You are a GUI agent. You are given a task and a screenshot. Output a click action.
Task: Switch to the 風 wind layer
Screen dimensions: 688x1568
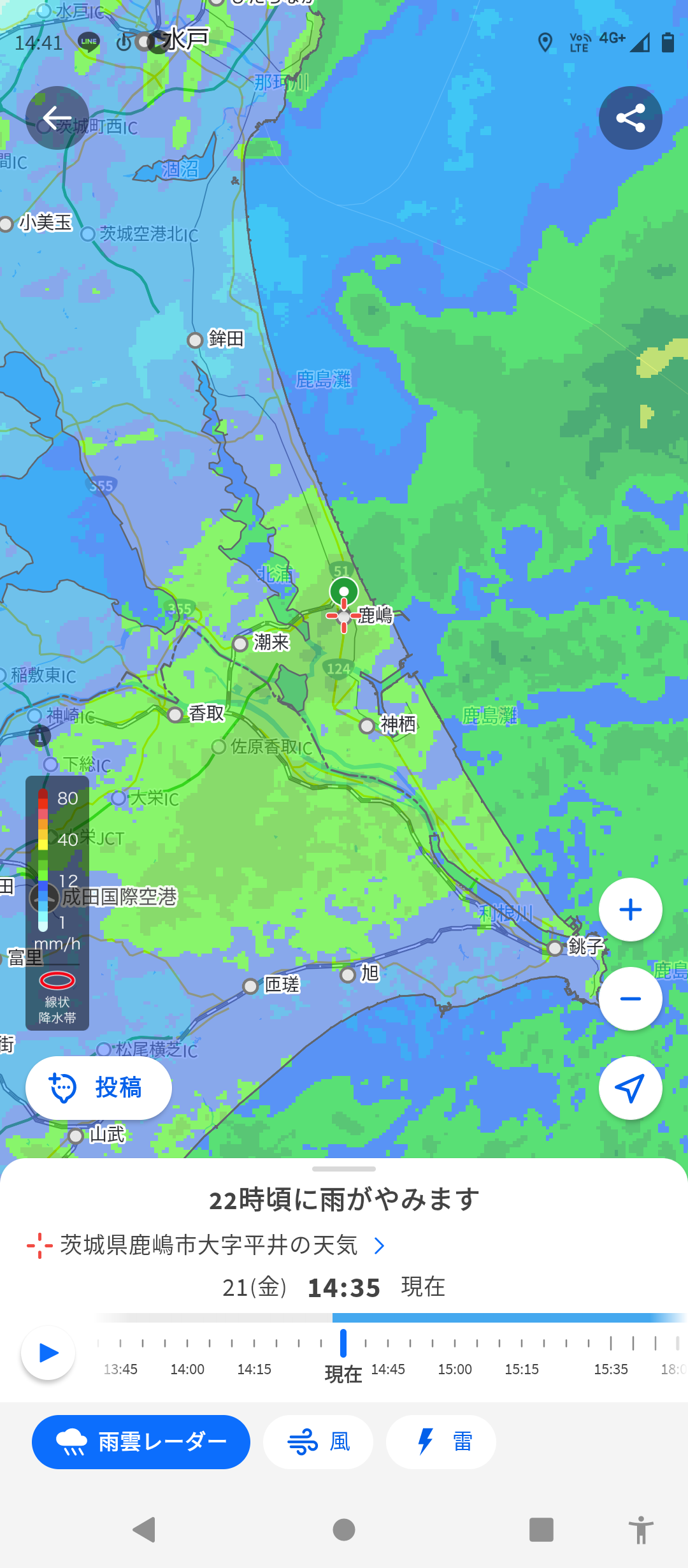point(318,1442)
